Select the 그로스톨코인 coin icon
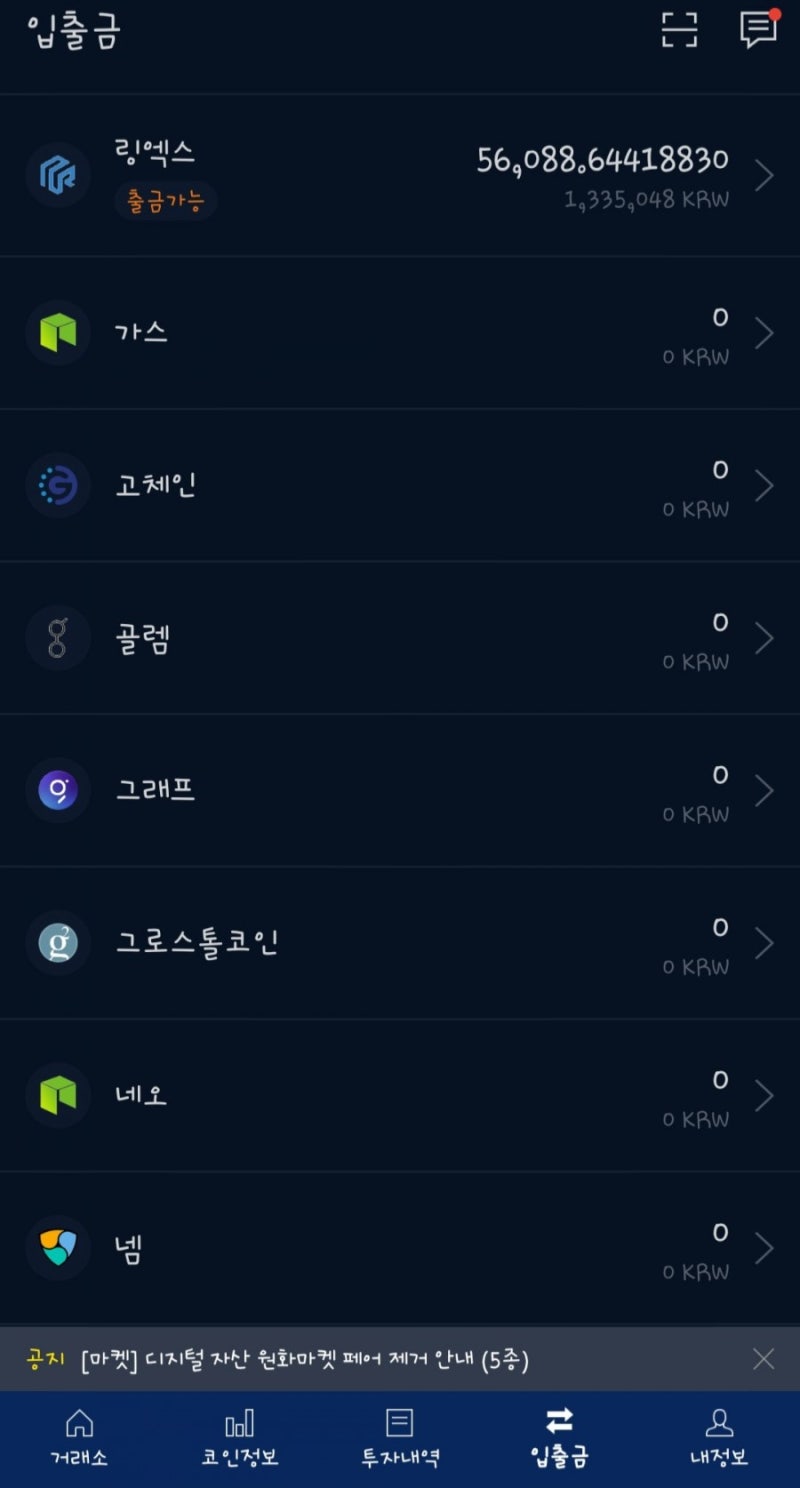This screenshot has width=800, height=1488. point(57,942)
